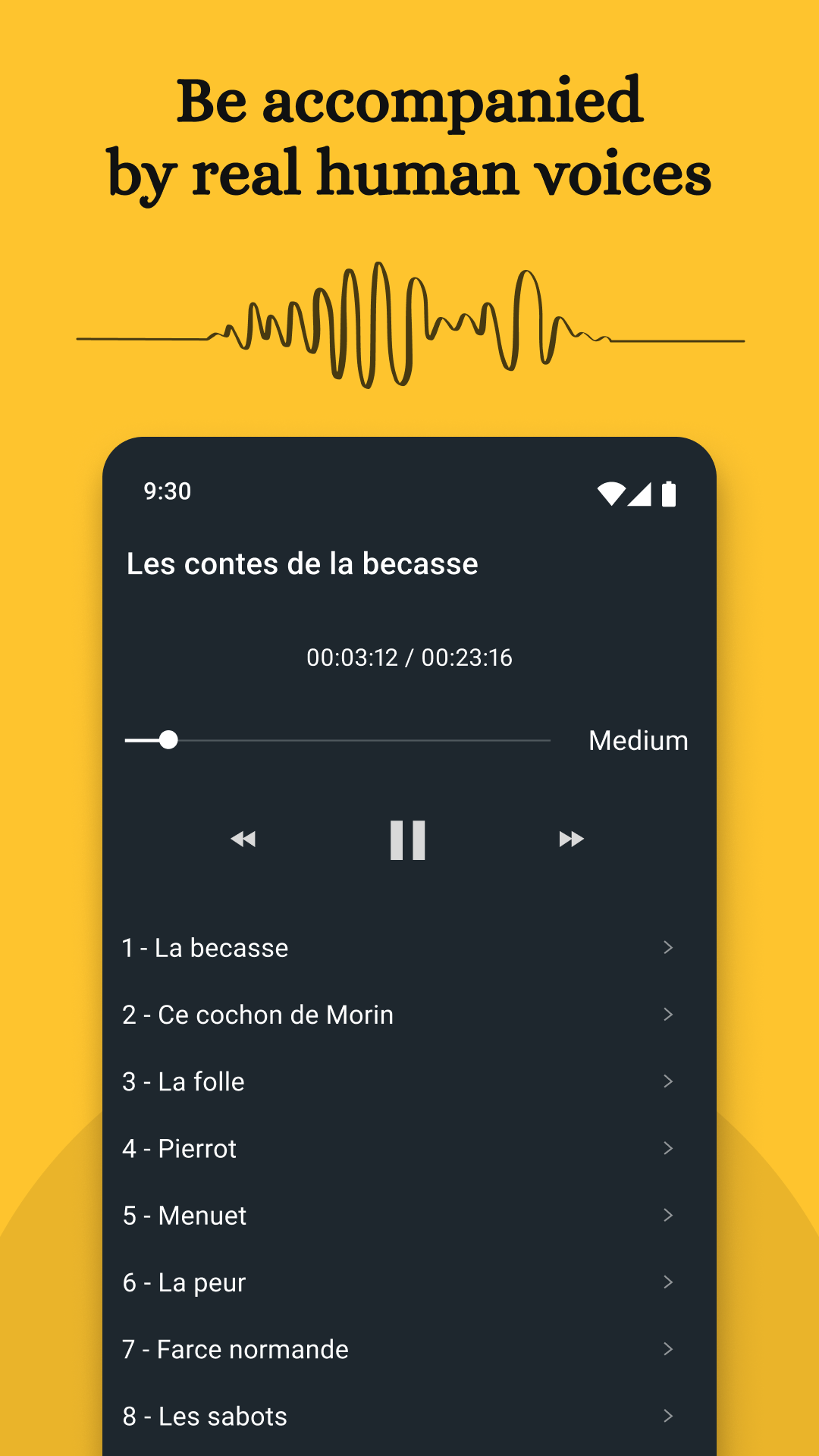Select the Medium speed setting

638,740
